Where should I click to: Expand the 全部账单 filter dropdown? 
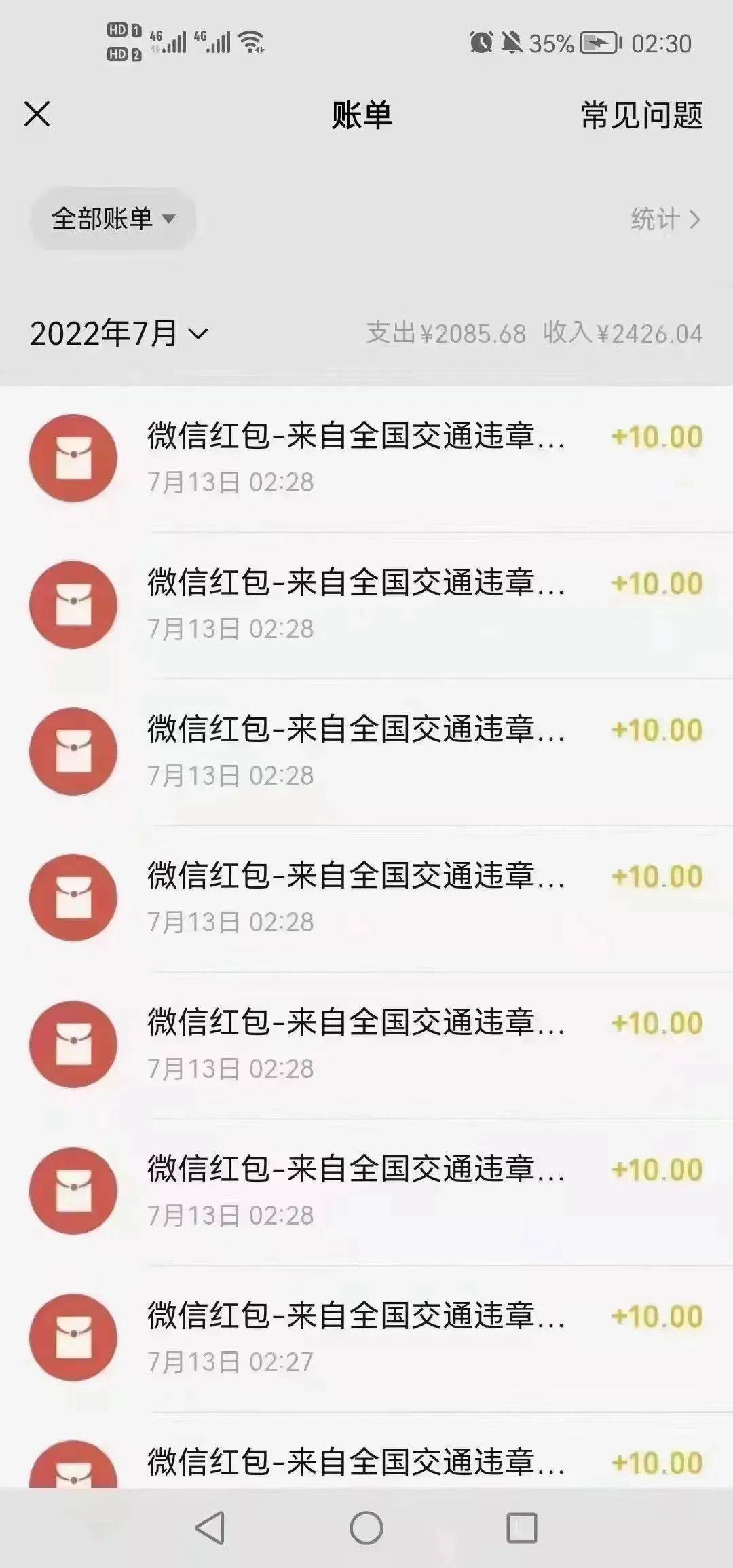pyautogui.click(x=113, y=219)
